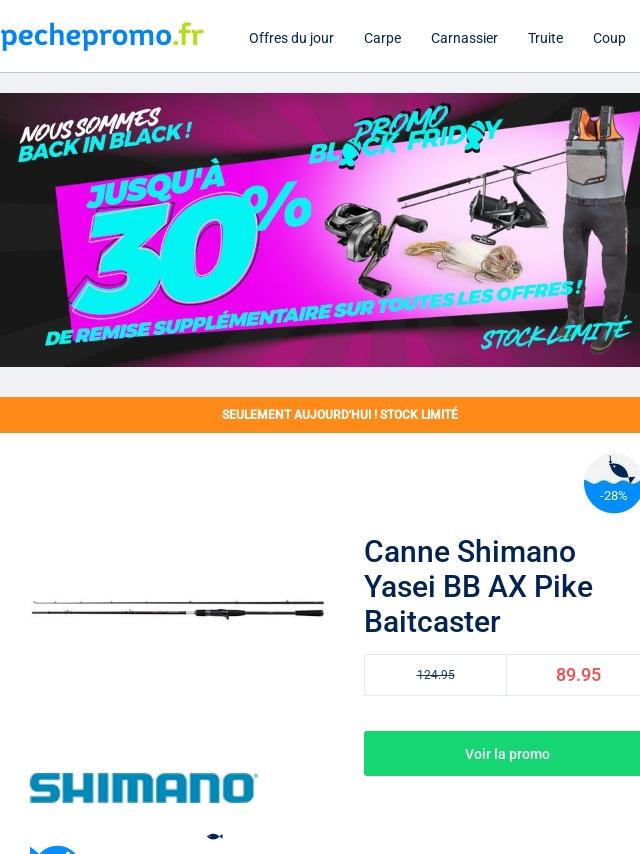This screenshot has height=854, width=640.
Task: Open the pechepromo.fr home logo
Action: (x=102, y=36)
